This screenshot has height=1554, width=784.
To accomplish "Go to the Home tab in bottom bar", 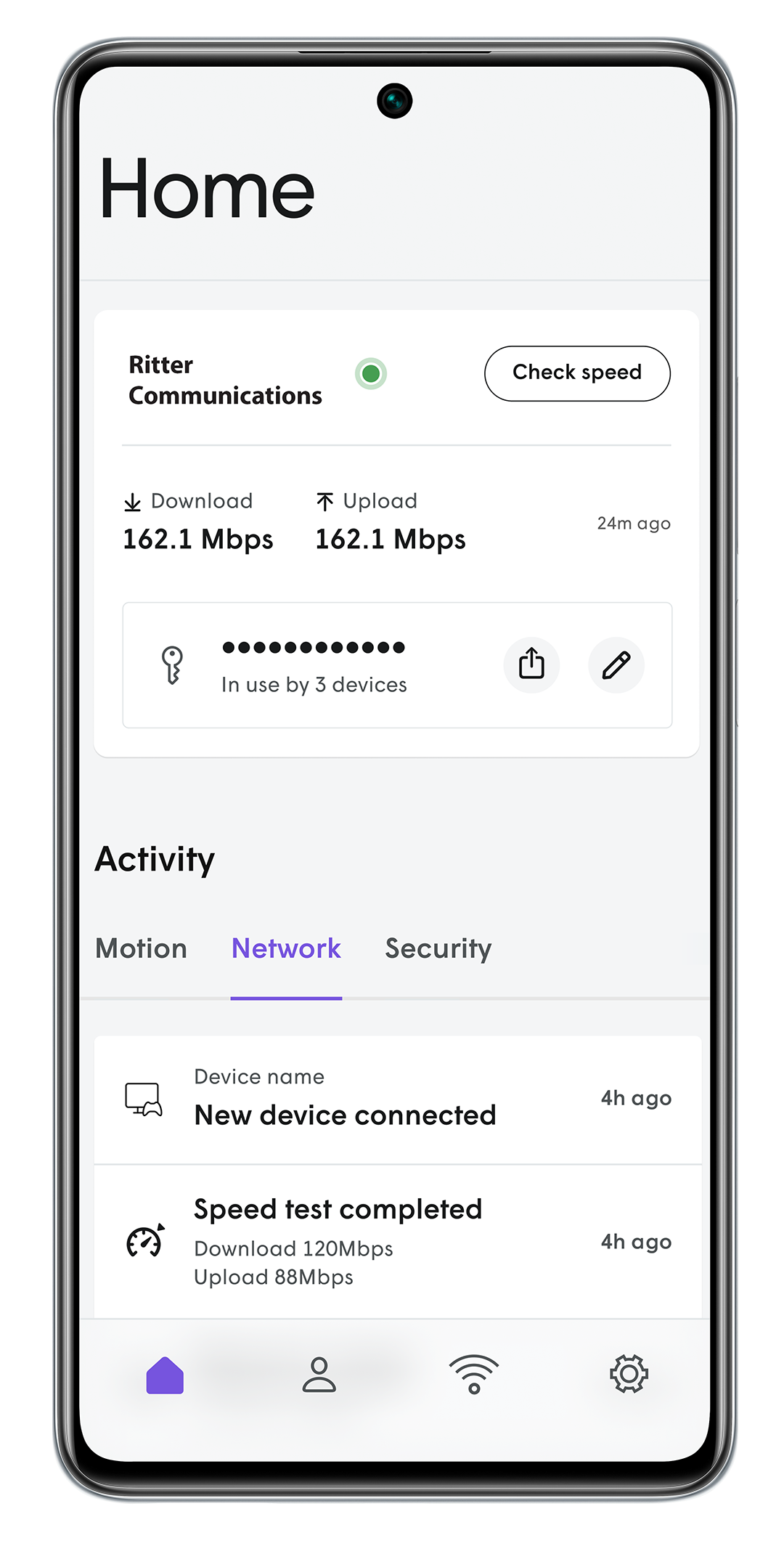I will (x=165, y=1375).
